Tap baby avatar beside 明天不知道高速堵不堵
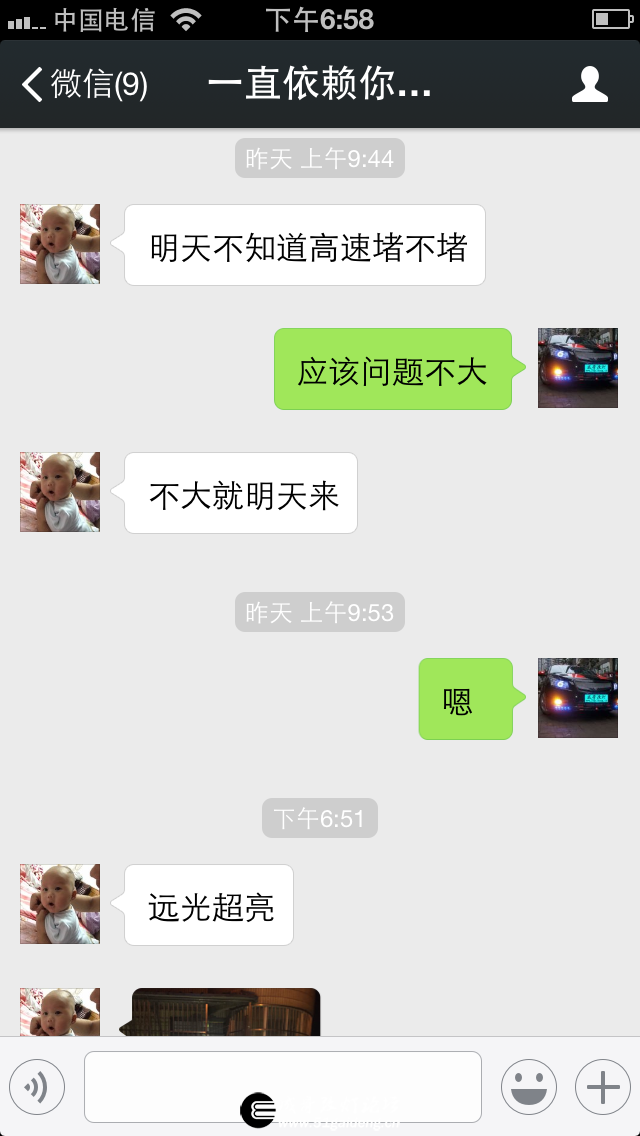640x1136 pixels. [59, 244]
